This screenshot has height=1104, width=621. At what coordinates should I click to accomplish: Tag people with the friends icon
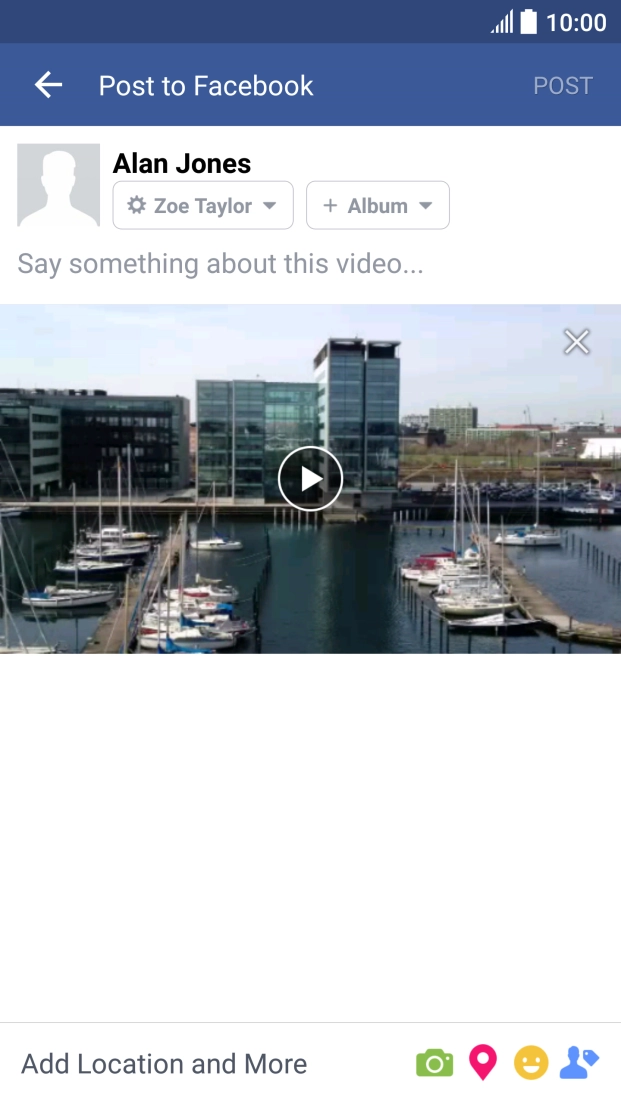(x=579, y=1063)
